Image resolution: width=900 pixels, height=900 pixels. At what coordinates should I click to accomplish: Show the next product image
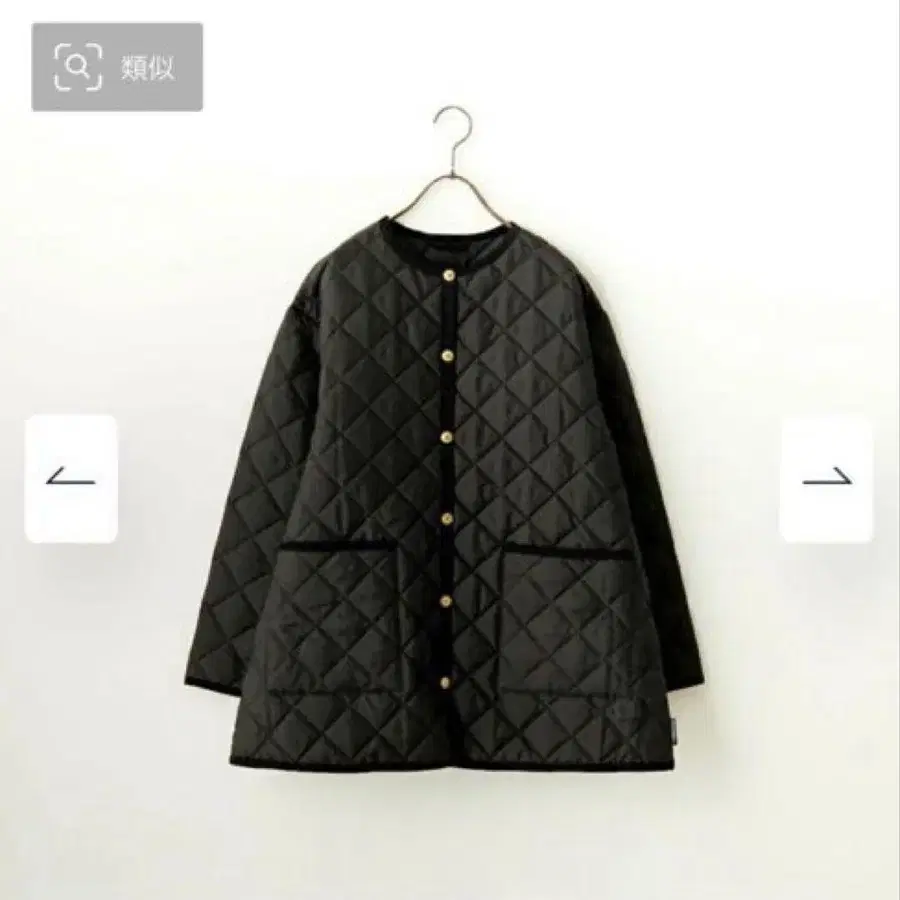point(826,479)
